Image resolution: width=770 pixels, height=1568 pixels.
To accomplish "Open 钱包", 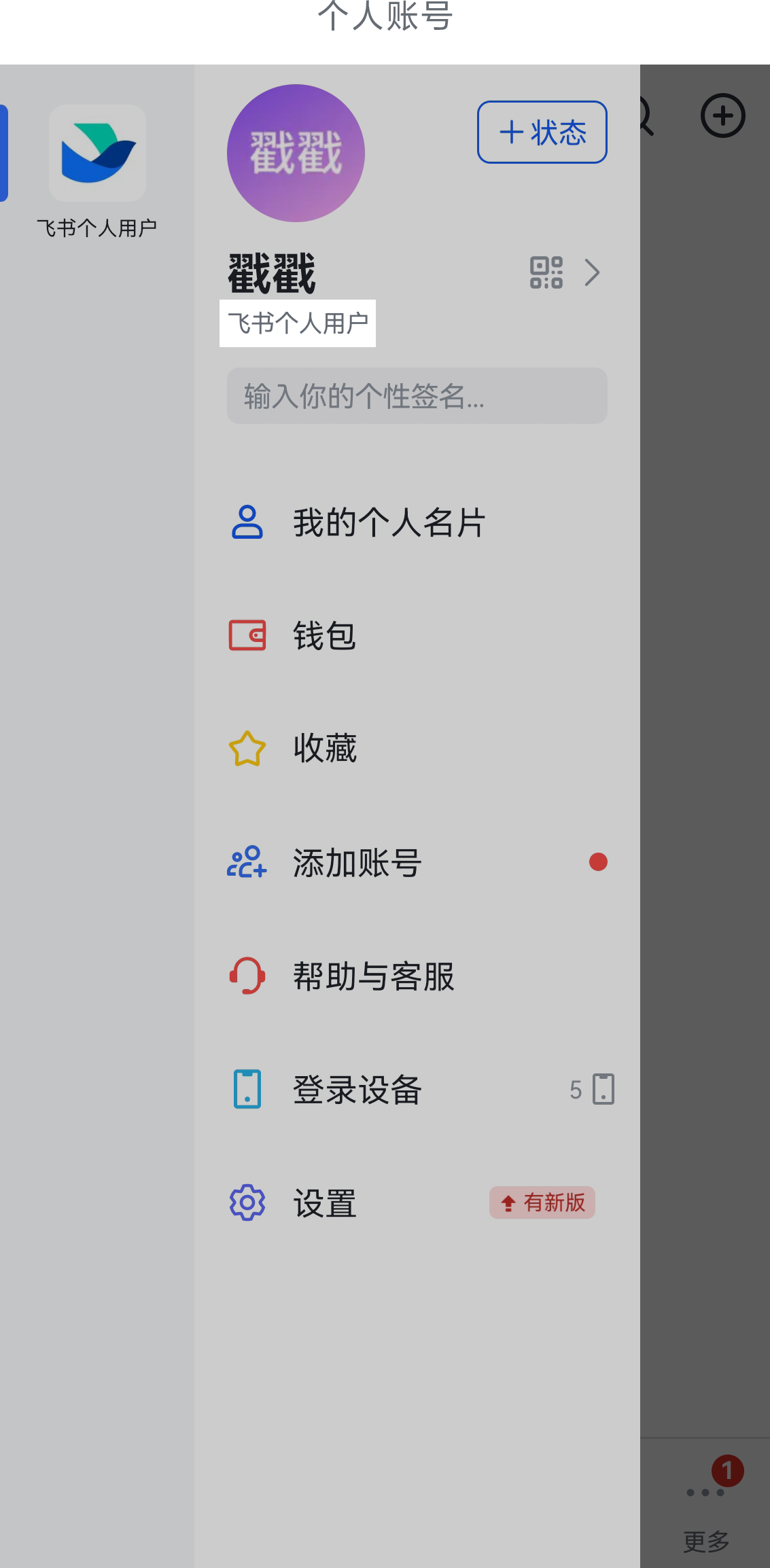I will point(324,636).
